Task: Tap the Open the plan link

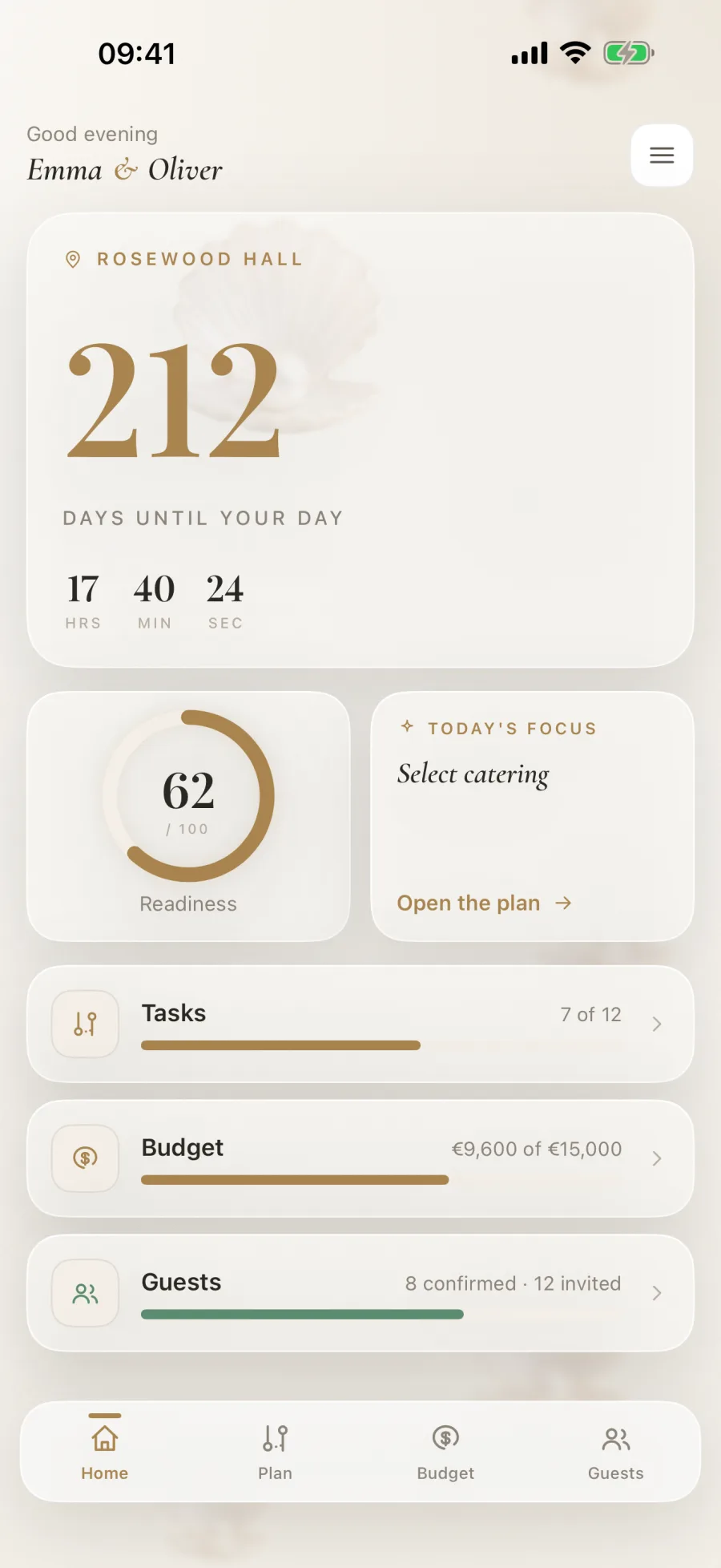Action: click(x=485, y=903)
